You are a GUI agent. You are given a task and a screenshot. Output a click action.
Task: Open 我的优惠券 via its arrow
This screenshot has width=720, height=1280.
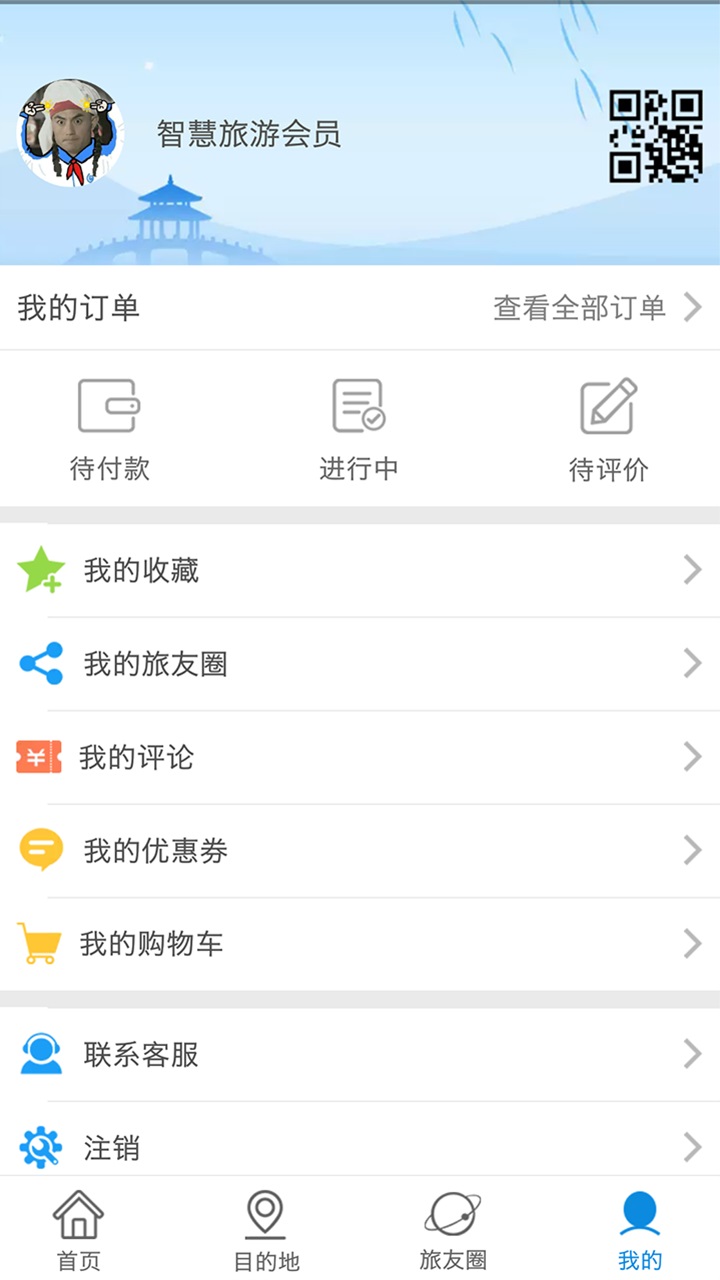coord(693,849)
